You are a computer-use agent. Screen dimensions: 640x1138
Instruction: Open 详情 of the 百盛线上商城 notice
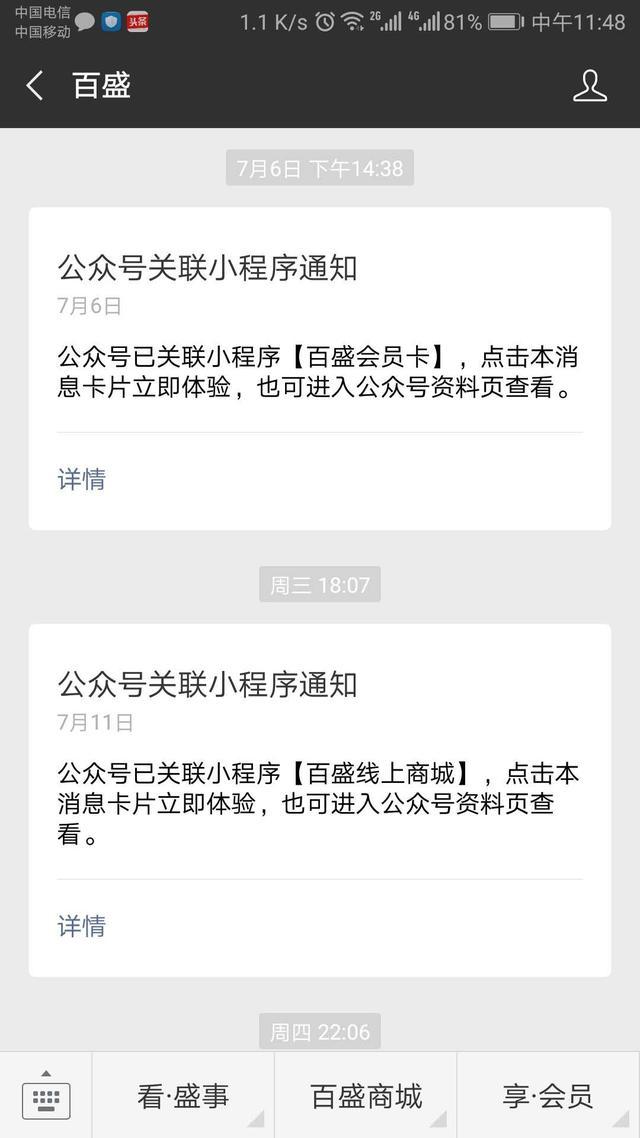(x=81, y=926)
